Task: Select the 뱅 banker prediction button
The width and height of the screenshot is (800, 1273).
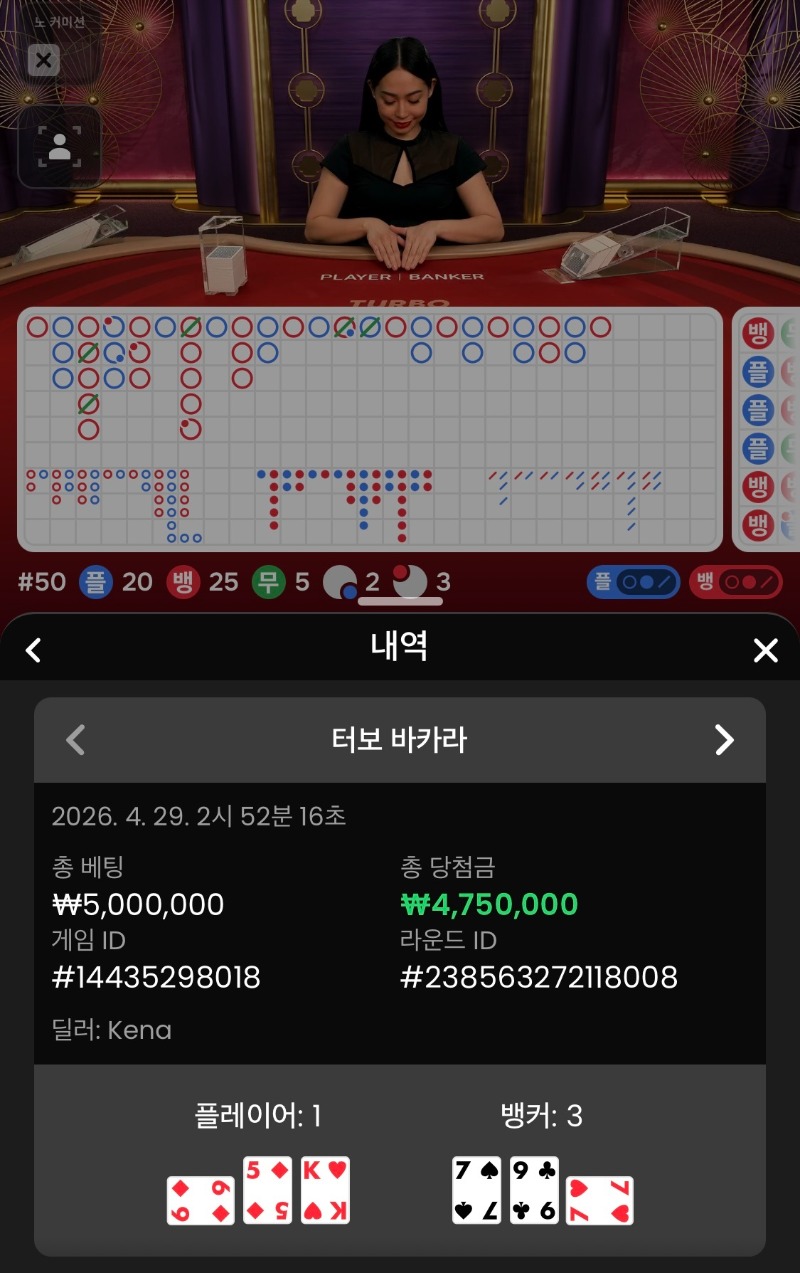Action: coord(735,582)
